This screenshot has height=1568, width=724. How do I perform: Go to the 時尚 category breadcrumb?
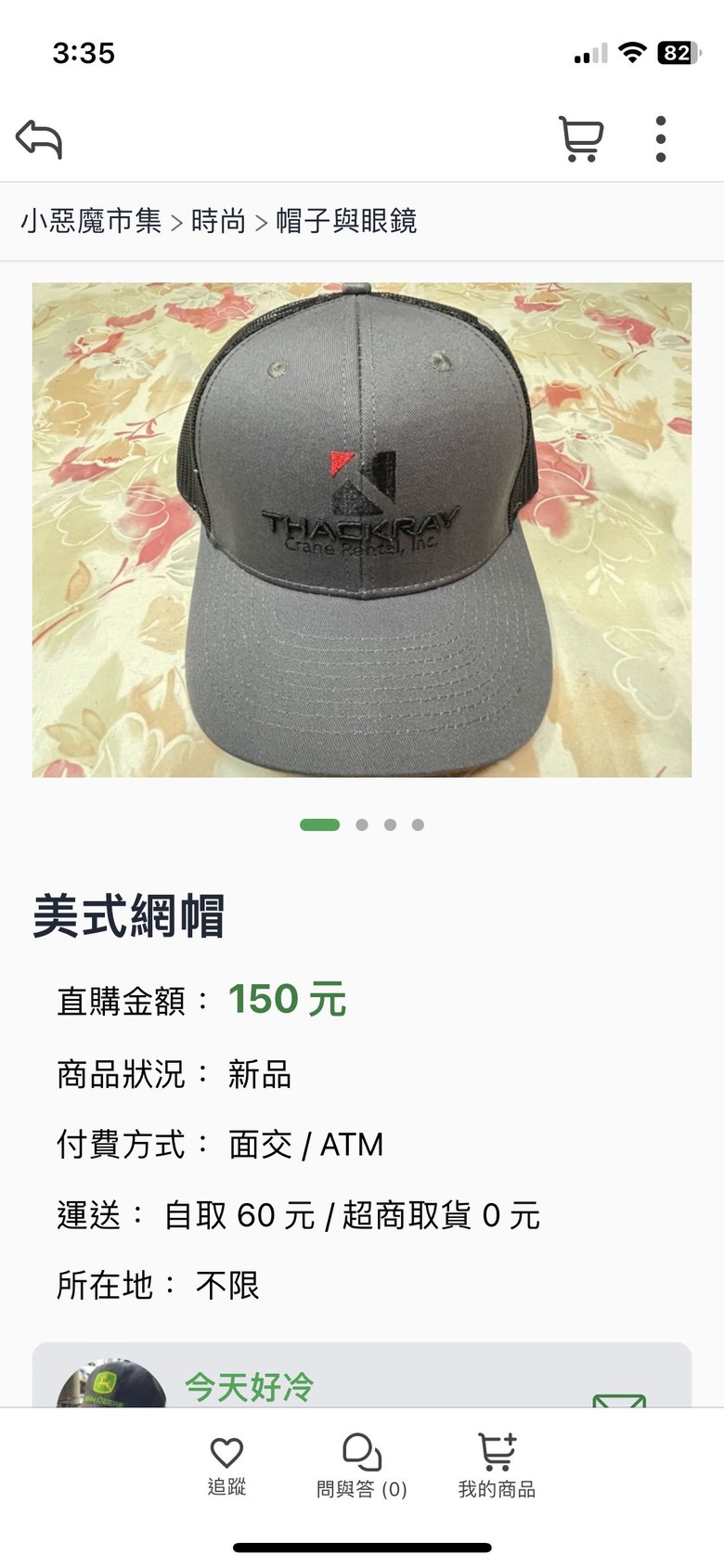coord(218,221)
